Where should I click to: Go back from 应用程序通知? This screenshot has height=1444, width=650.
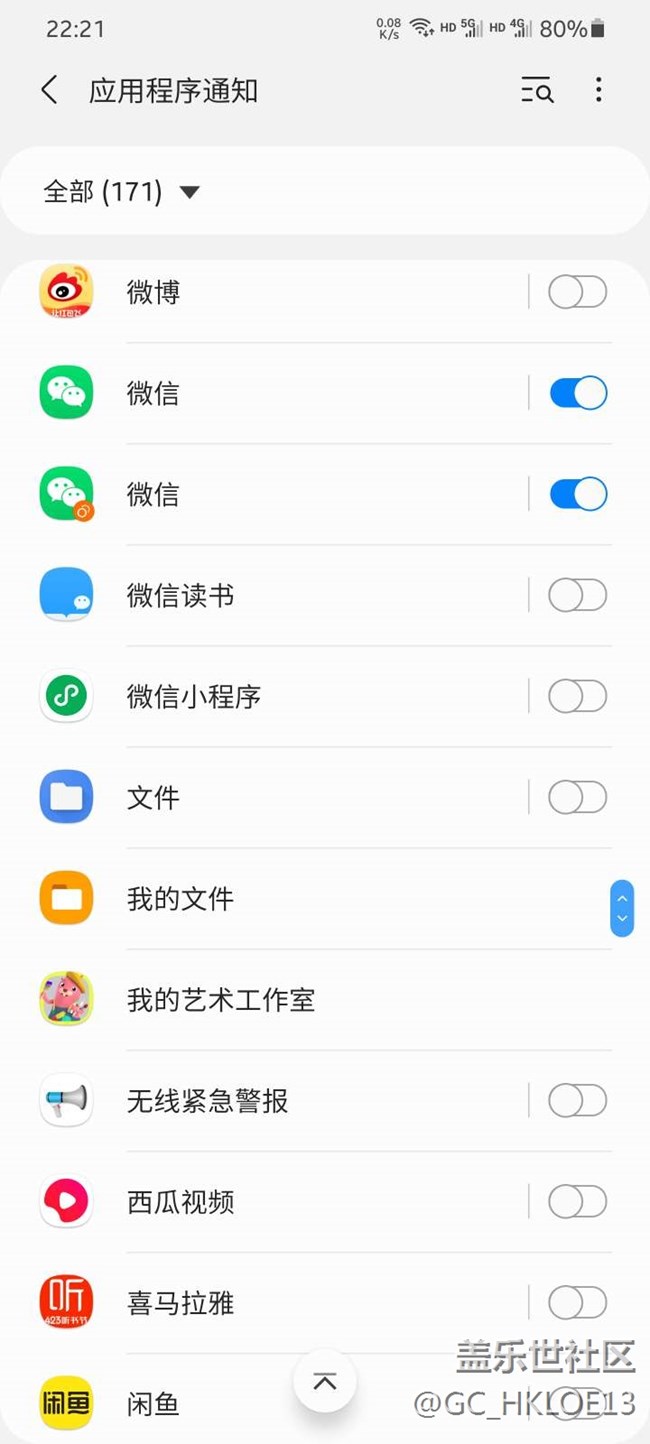coord(49,91)
